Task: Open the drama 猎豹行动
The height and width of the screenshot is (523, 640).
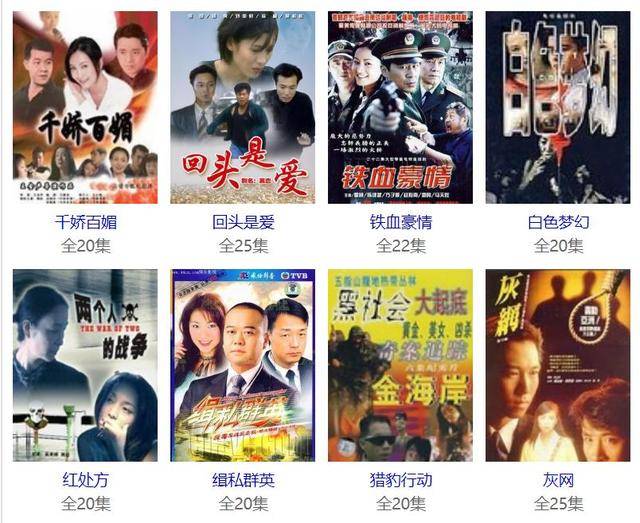Action: pos(400,365)
